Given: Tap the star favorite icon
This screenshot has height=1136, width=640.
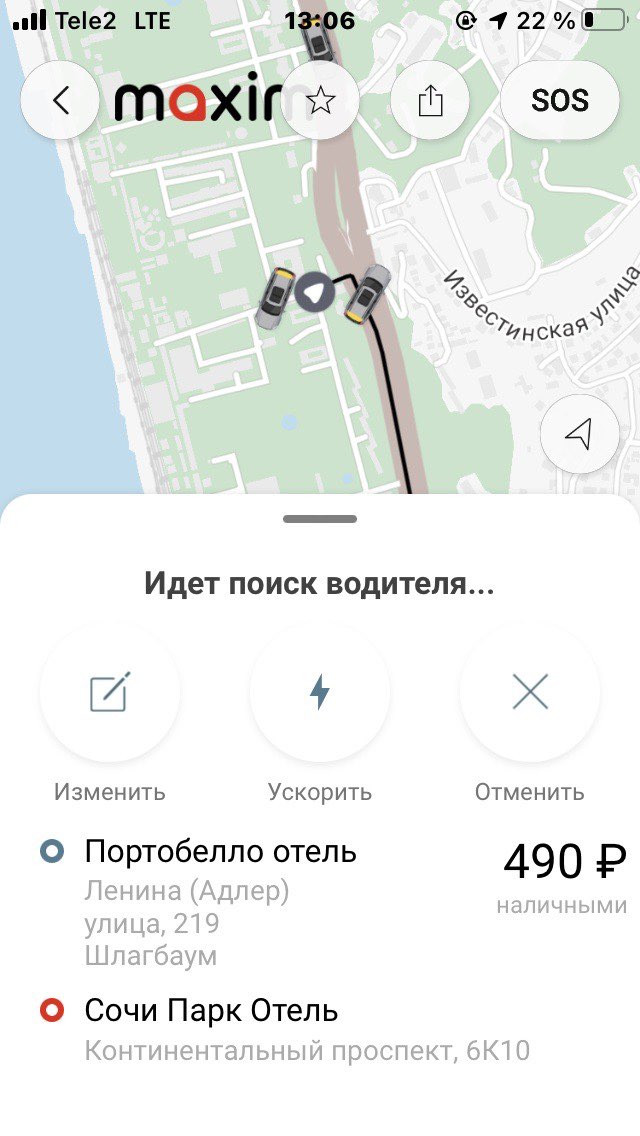Looking at the screenshot, I should pyautogui.click(x=320, y=100).
